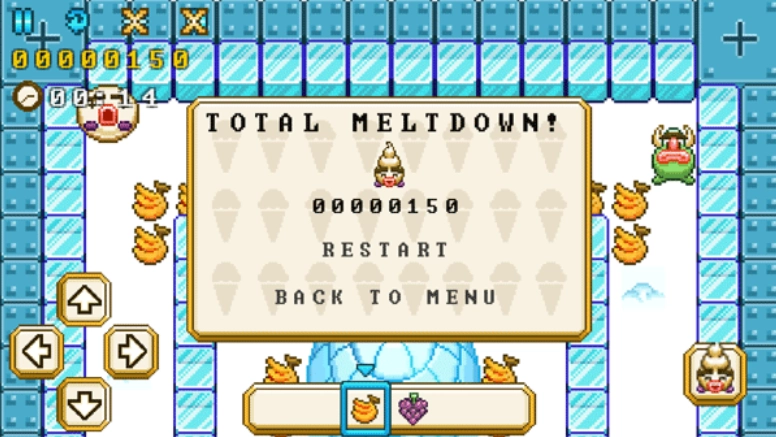Tap the left arrow on the d-pad
Viewport: 776px width, 437px height.
click(37, 351)
